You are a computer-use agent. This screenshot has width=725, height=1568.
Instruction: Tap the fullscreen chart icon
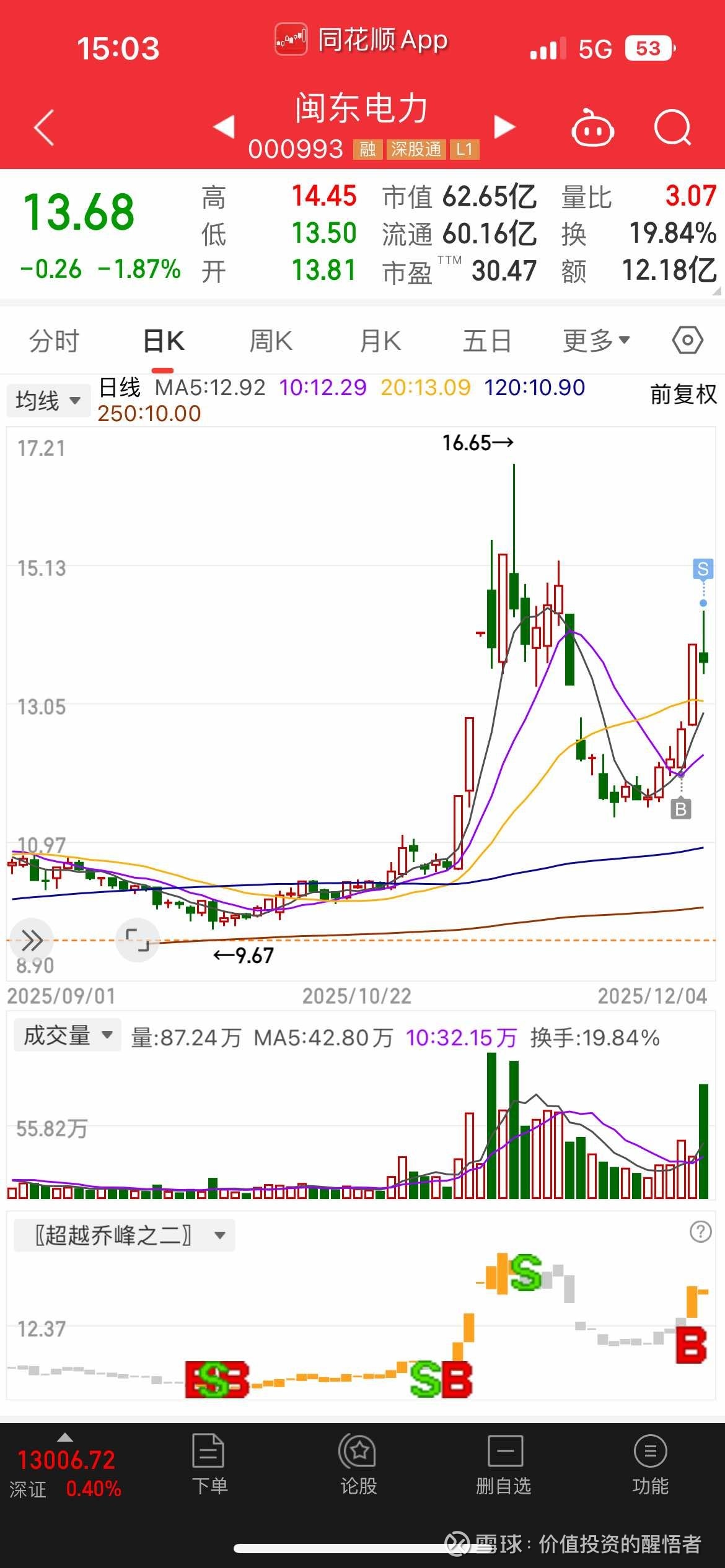tap(138, 940)
